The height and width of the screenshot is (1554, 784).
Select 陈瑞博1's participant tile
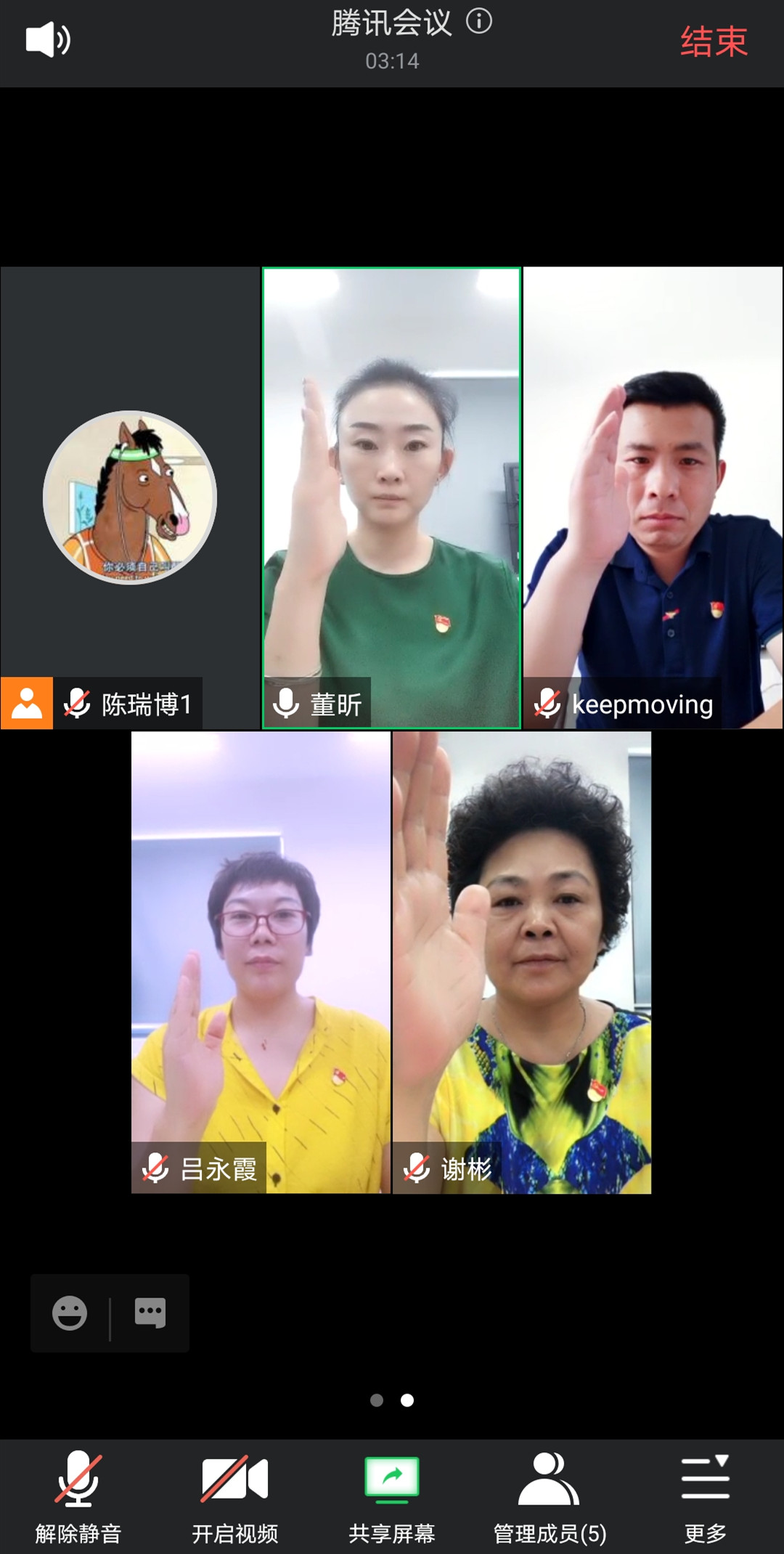pos(131,497)
